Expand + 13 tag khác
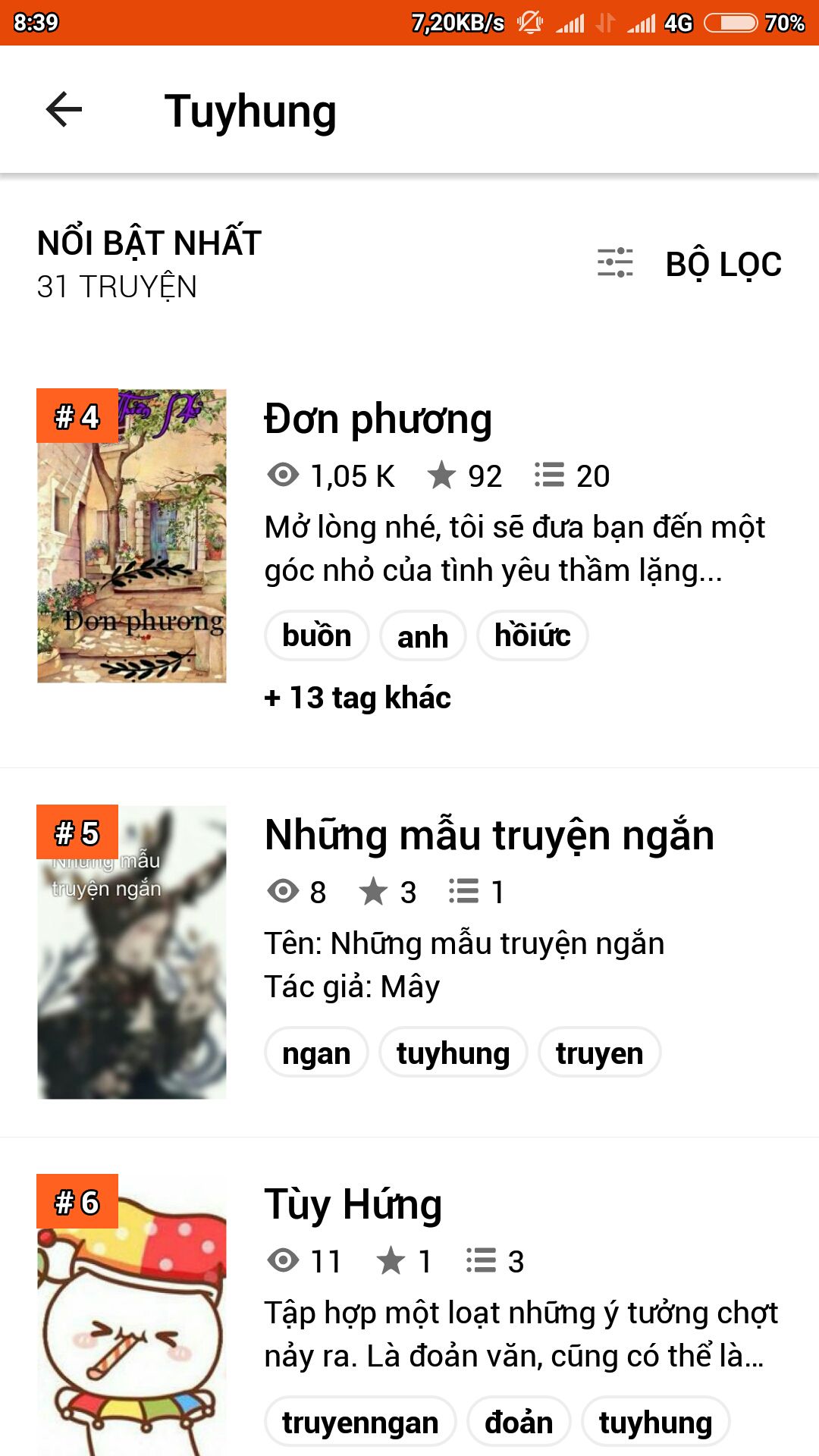 pyautogui.click(x=357, y=698)
